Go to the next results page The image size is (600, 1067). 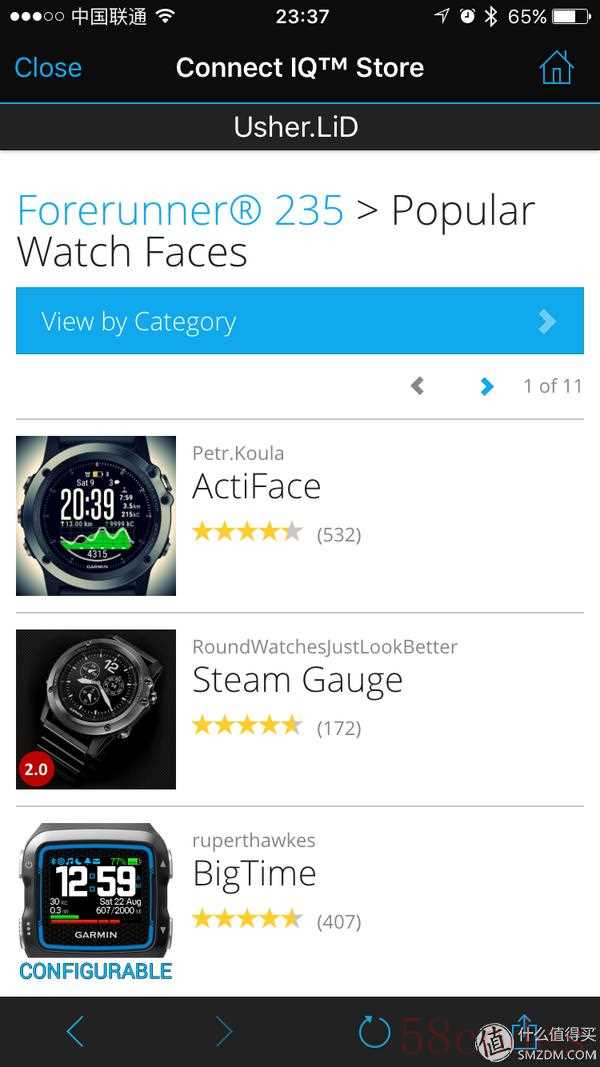pos(487,386)
